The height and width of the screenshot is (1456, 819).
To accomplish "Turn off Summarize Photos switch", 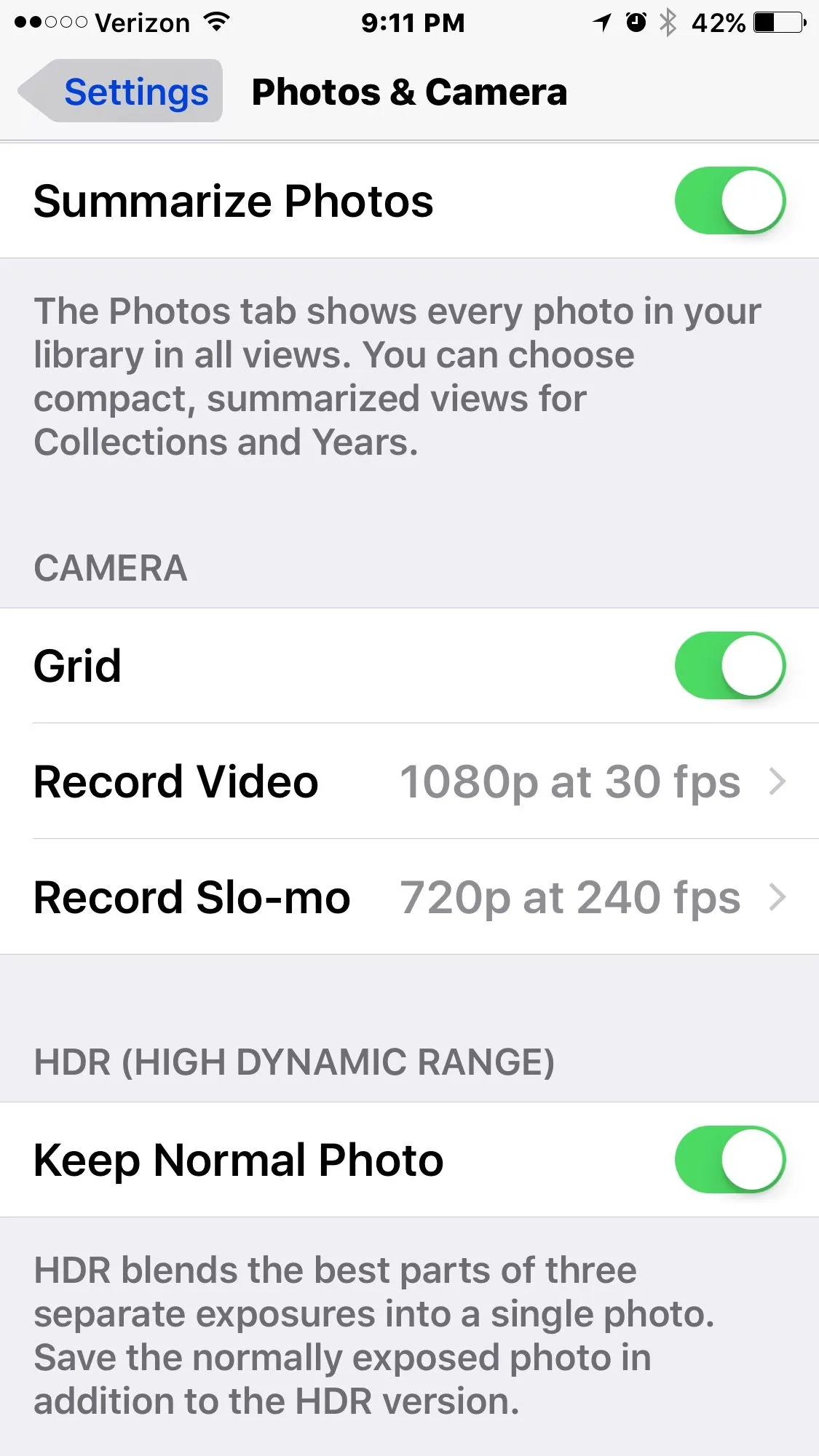I will (729, 201).
